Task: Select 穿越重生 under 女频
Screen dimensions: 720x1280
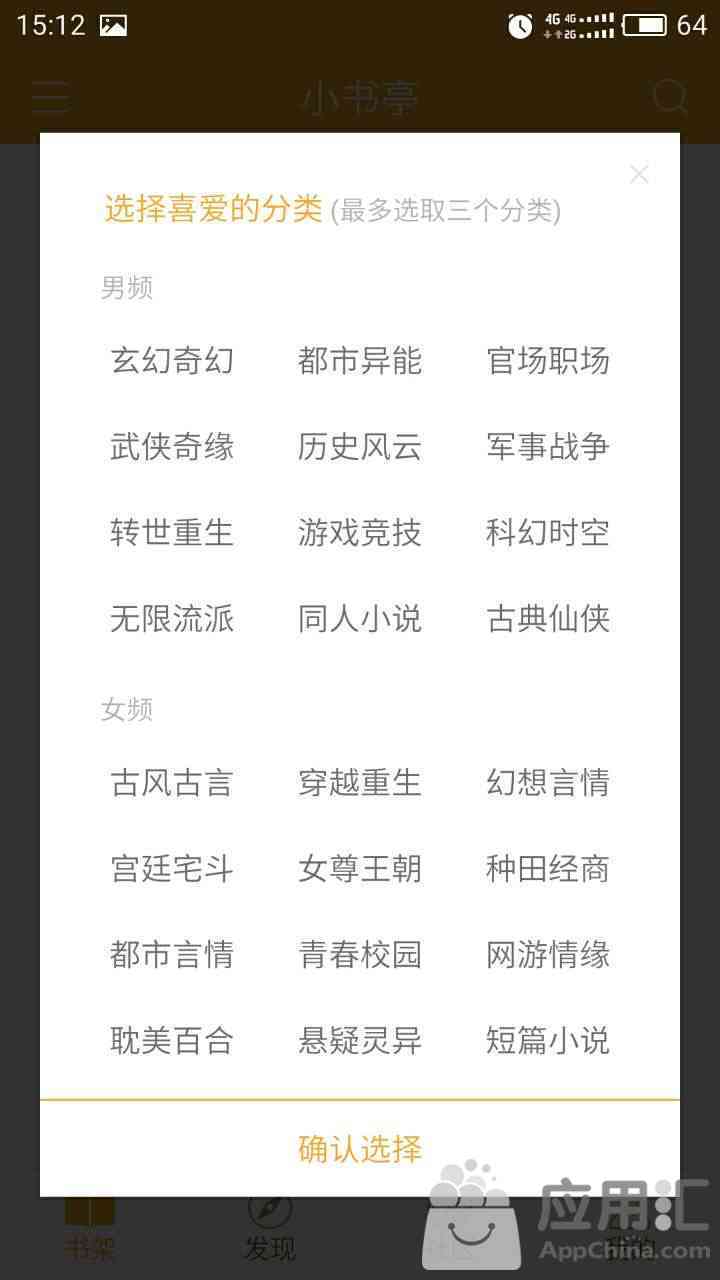Action: coord(360,782)
